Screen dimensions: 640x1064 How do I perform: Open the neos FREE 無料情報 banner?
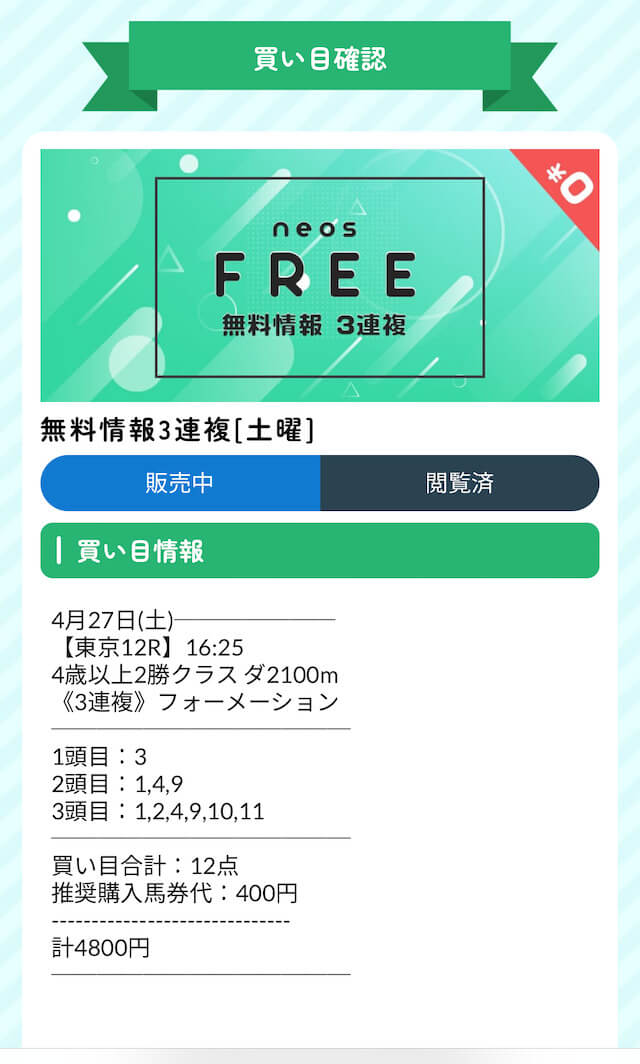coord(320,276)
